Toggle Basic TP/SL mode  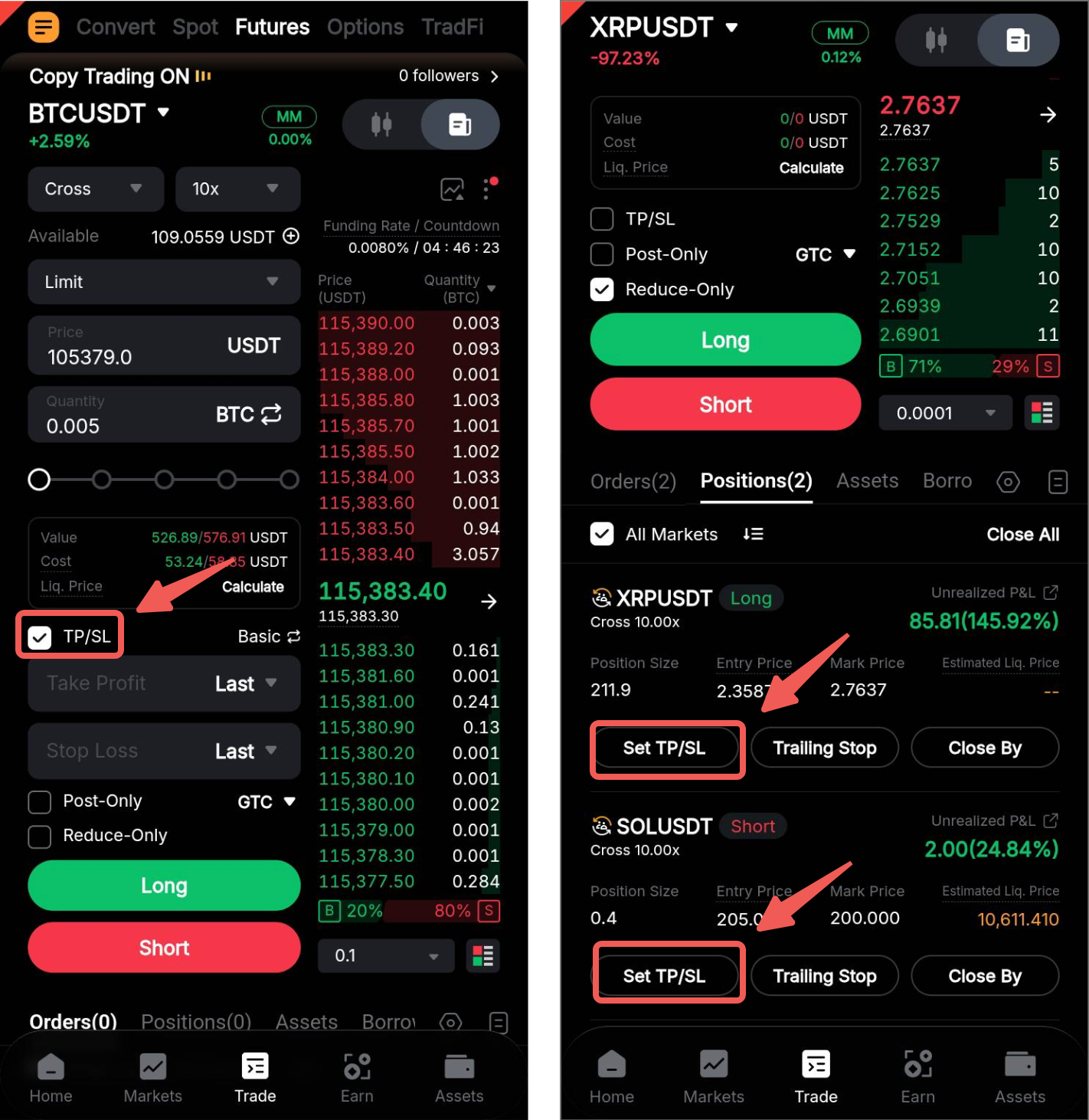click(x=269, y=637)
